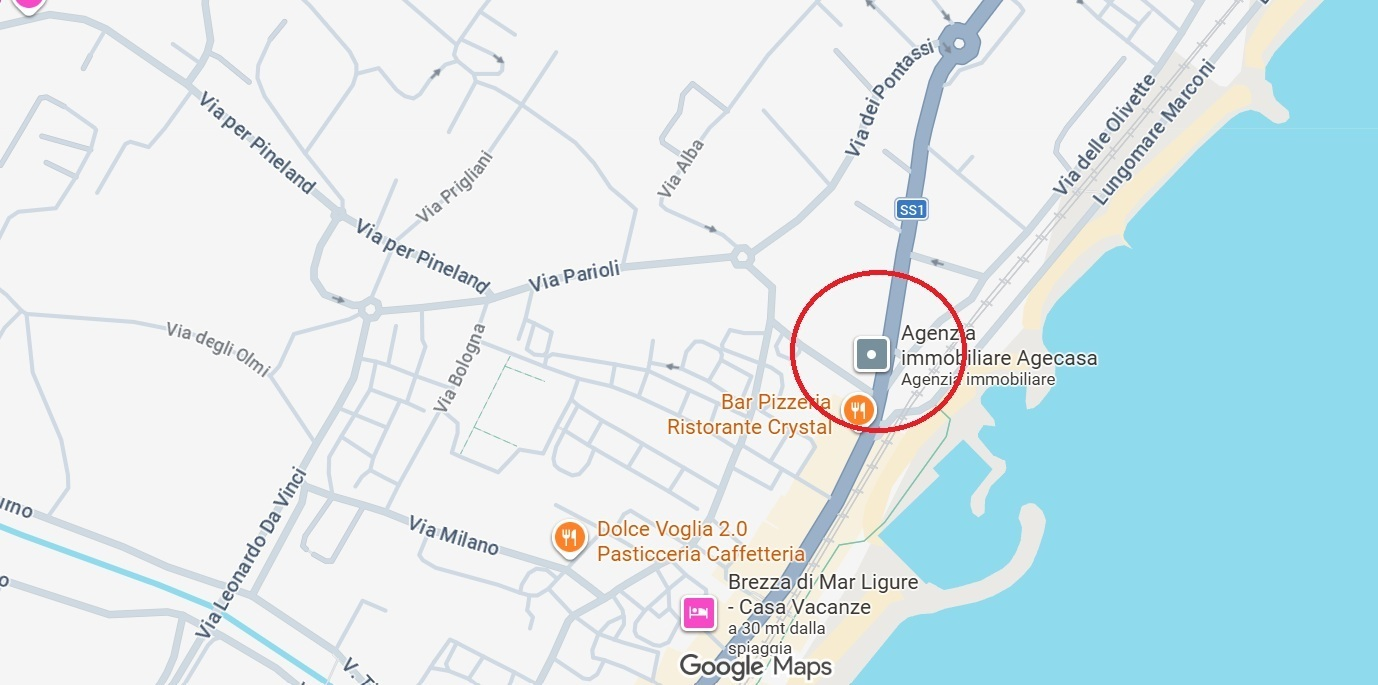Select the Bar Pizzeria Ristorante Crystal marker

pos(858,409)
